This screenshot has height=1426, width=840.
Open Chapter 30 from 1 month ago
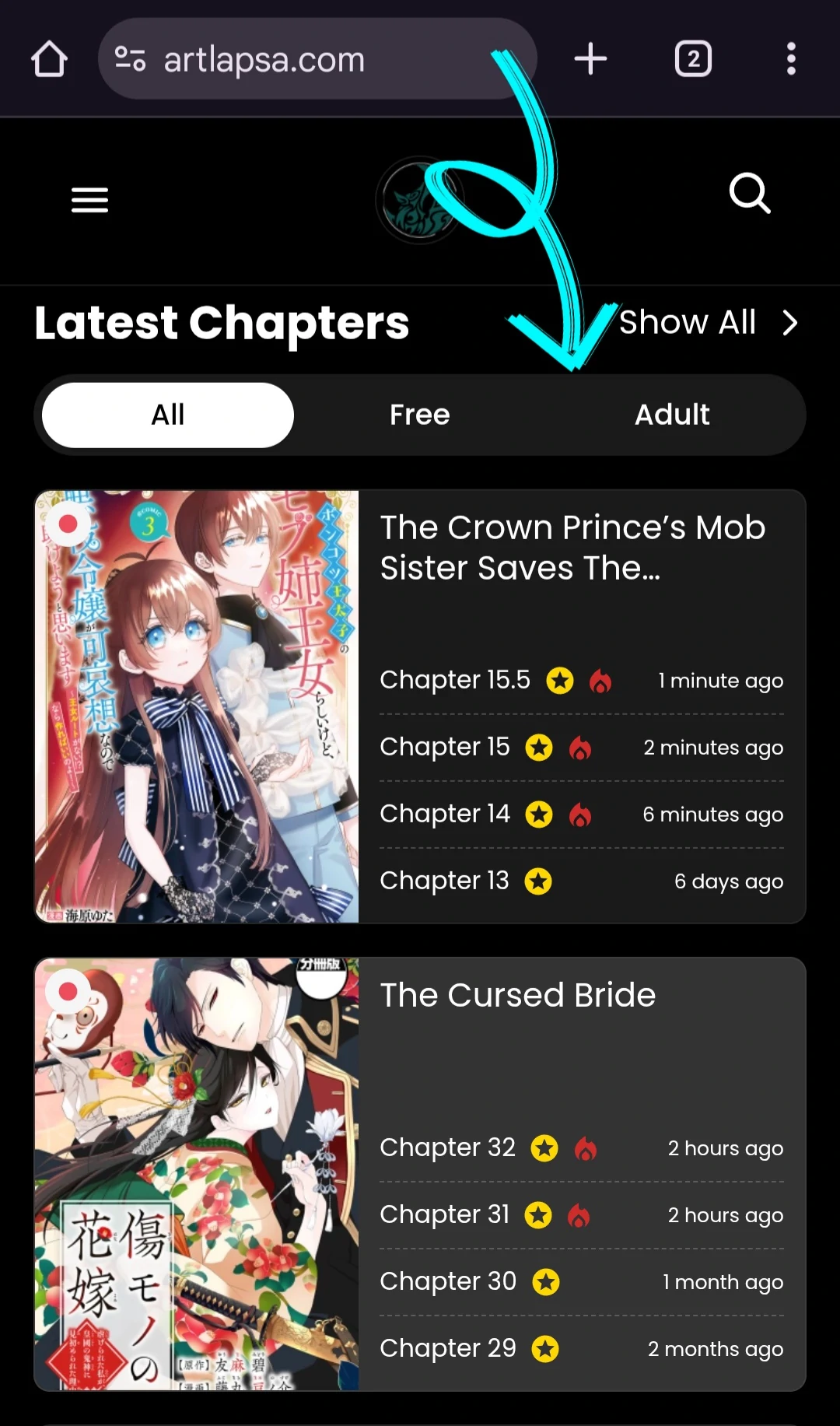(447, 1281)
